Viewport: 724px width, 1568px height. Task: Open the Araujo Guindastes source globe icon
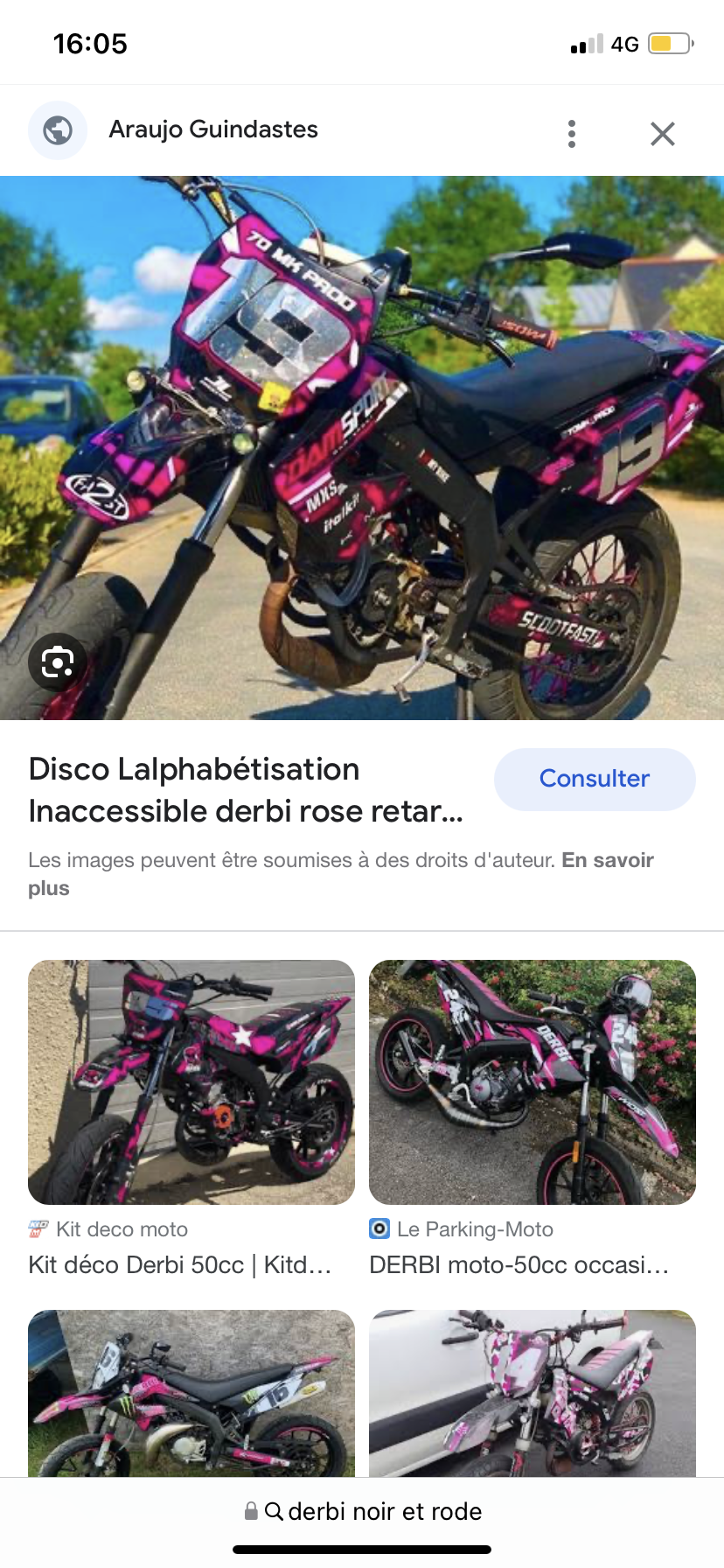coord(58,130)
